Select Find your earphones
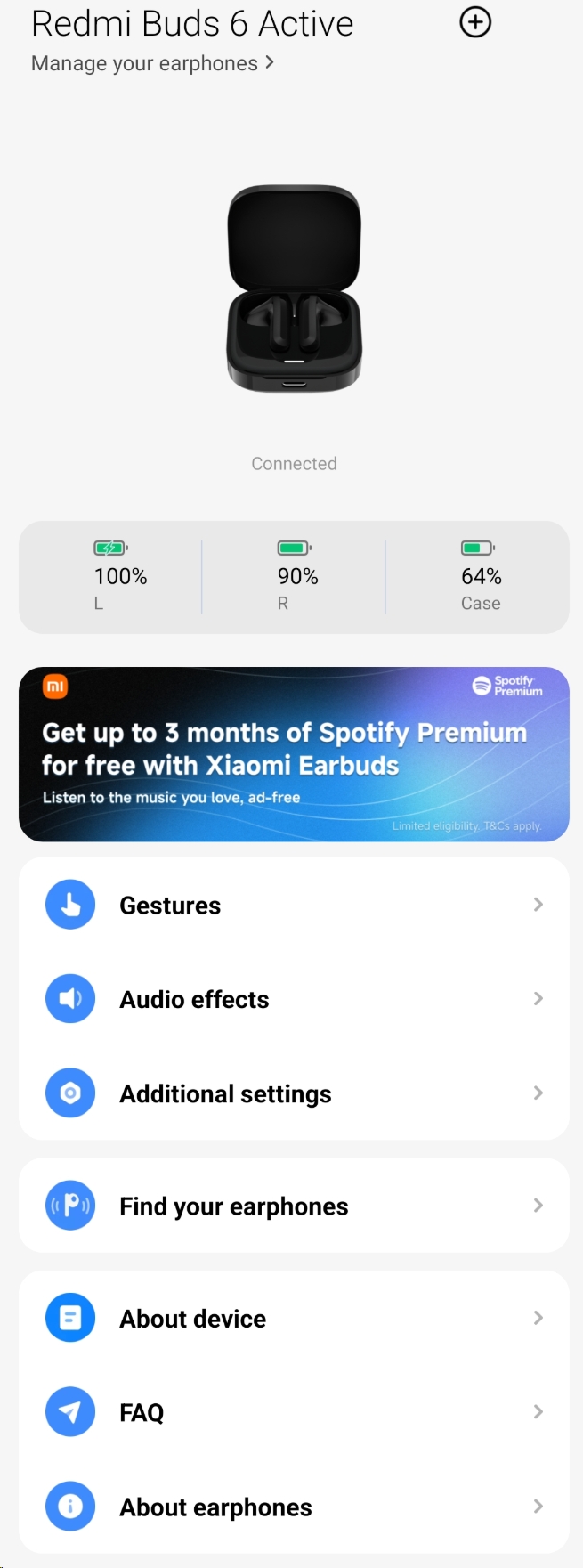Image resolution: width=583 pixels, height=1568 pixels. click(x=294, y=1206)
